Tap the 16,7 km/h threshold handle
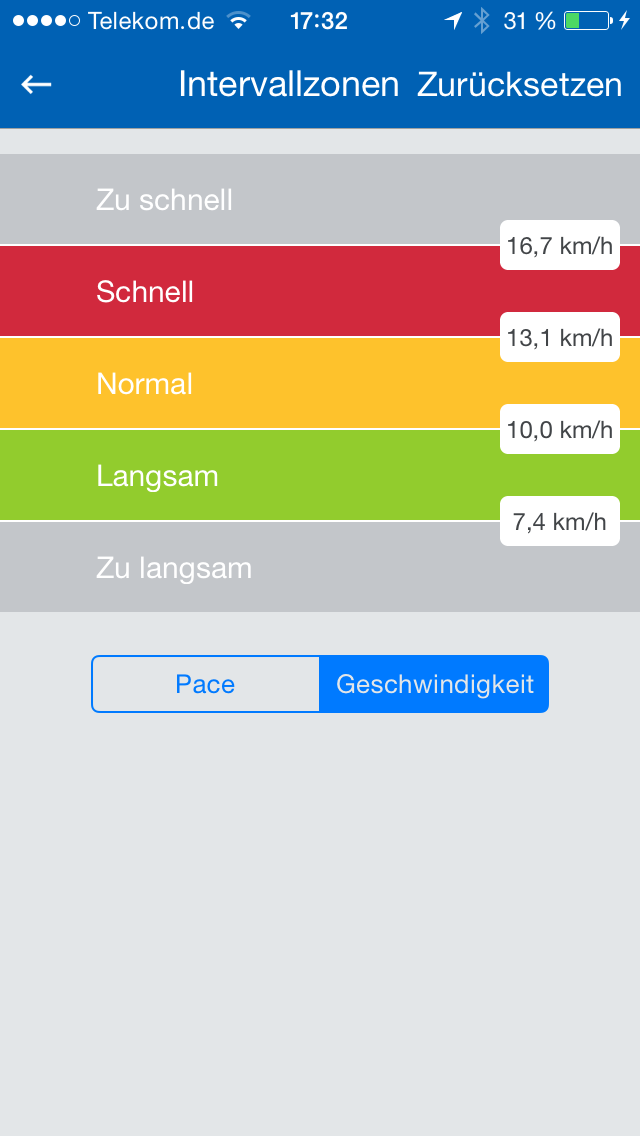This screenshot has height=1136, width=640. click(559, 246)
